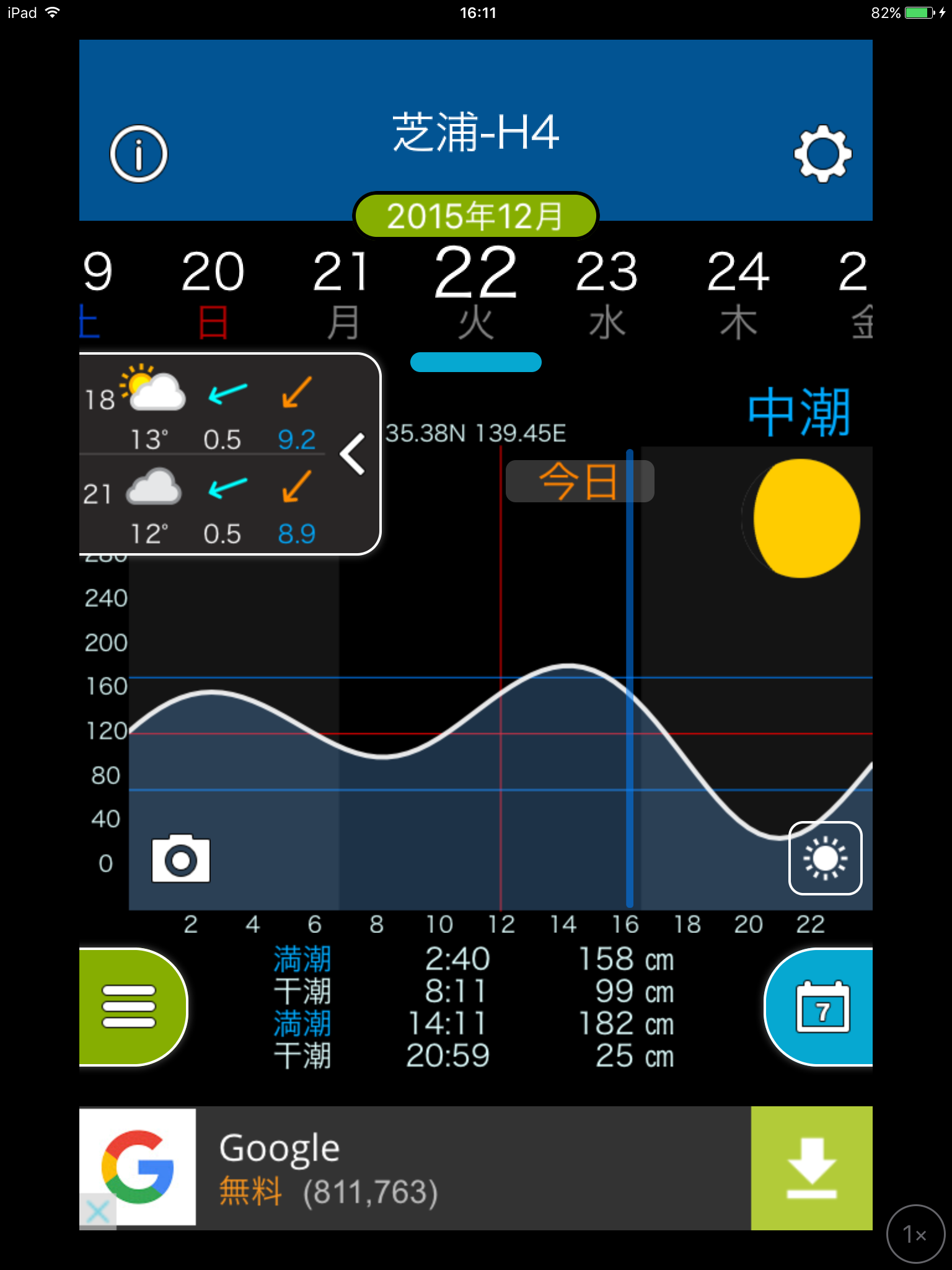
Task: Take a snapshot with the camera icon
Action: (180, 859)
